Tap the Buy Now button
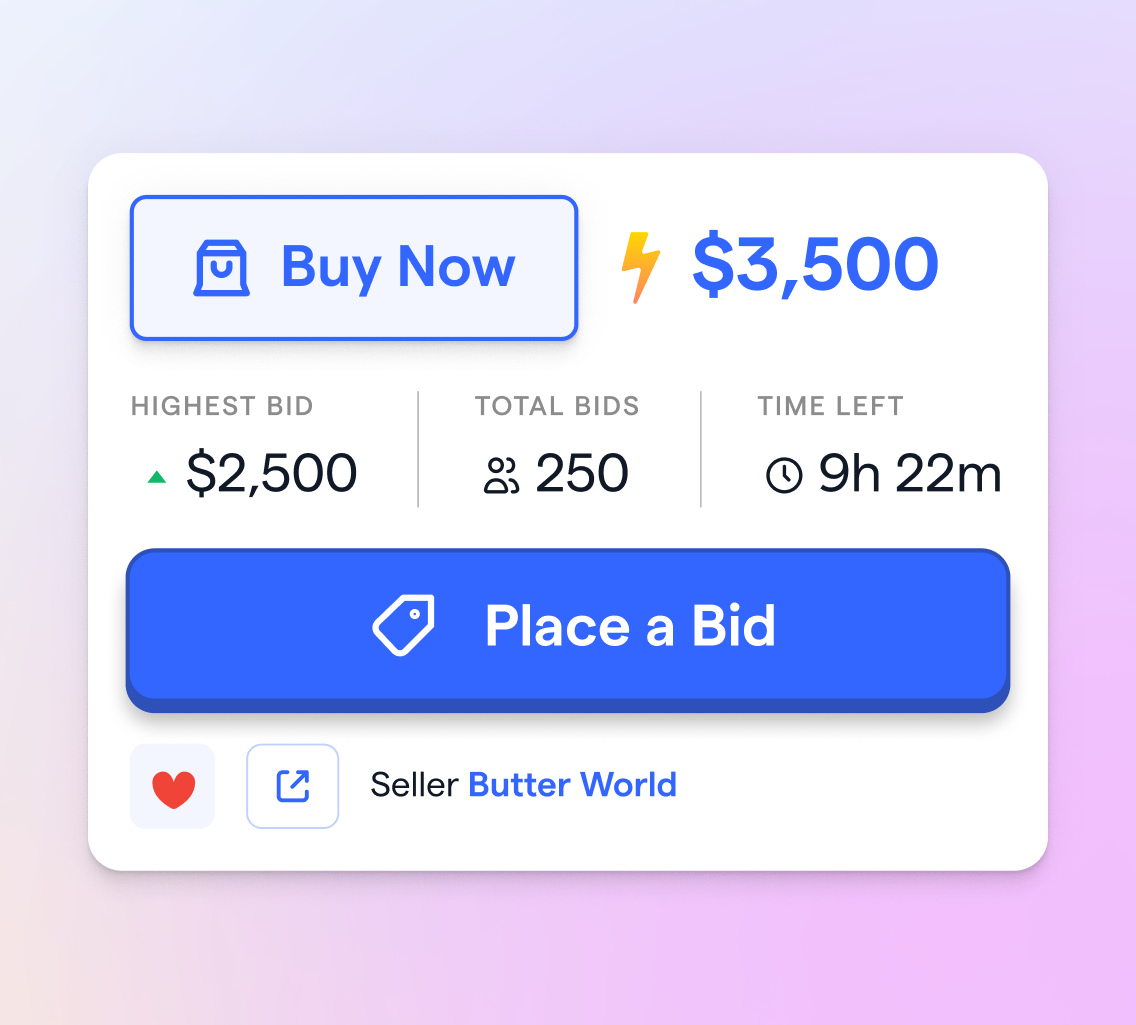 (354, 268)
